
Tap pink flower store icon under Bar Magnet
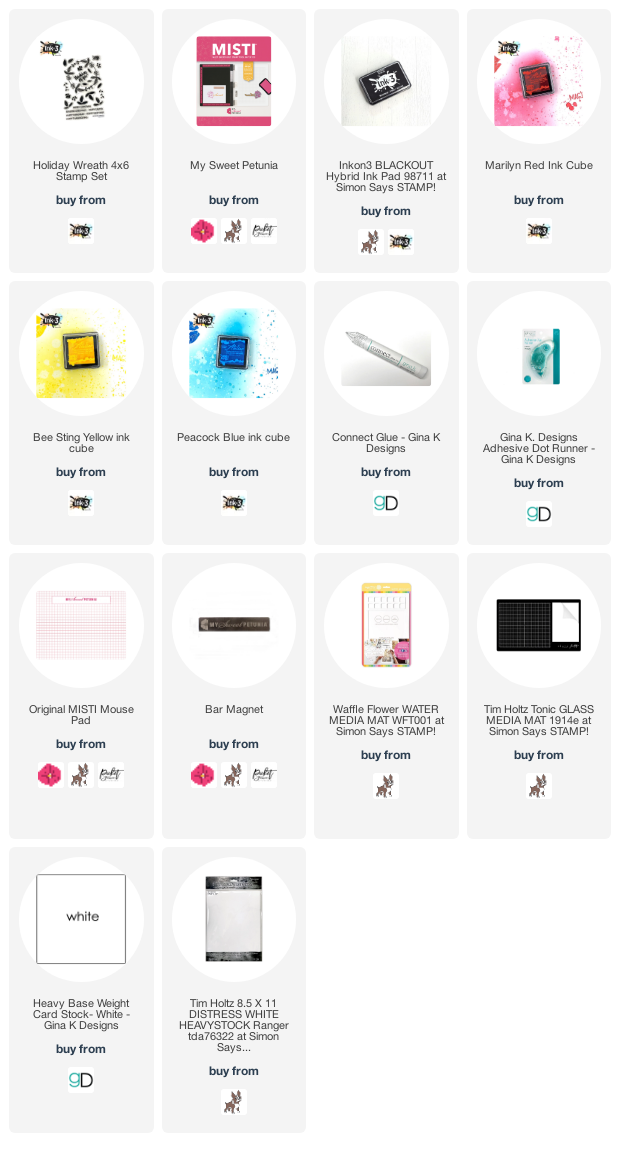coord(203,775)
